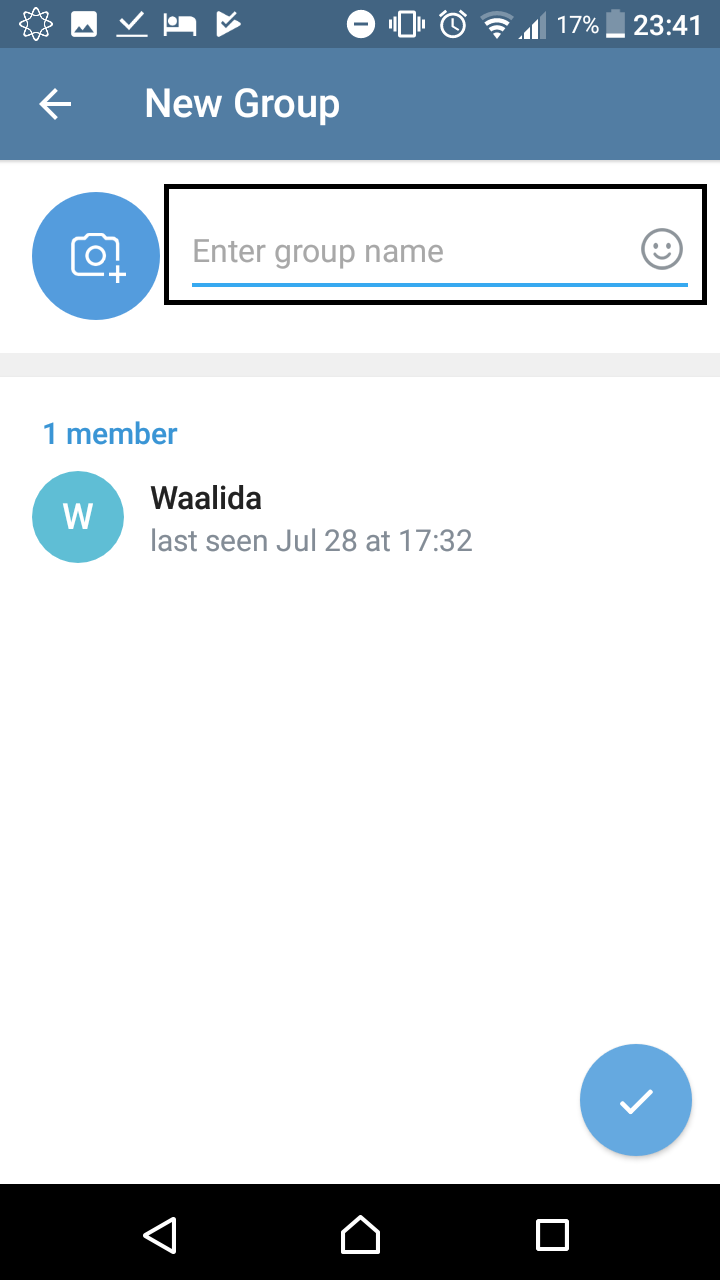Open the group photo camera icon
Image resolution: width=720 pixels, height=1280 pixels.
pos(95,255)
